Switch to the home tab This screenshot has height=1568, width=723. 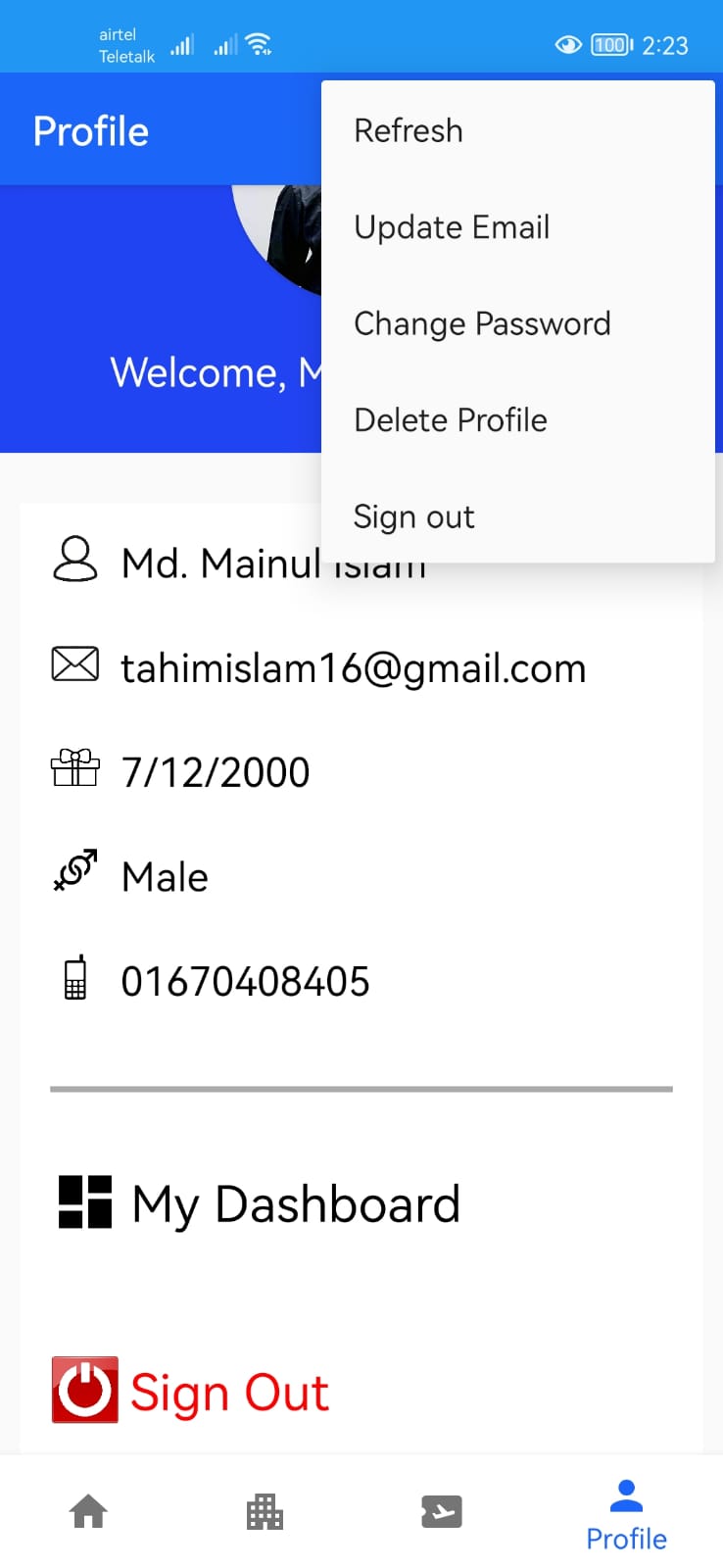pyautogui.click(x=88, y=1511)
